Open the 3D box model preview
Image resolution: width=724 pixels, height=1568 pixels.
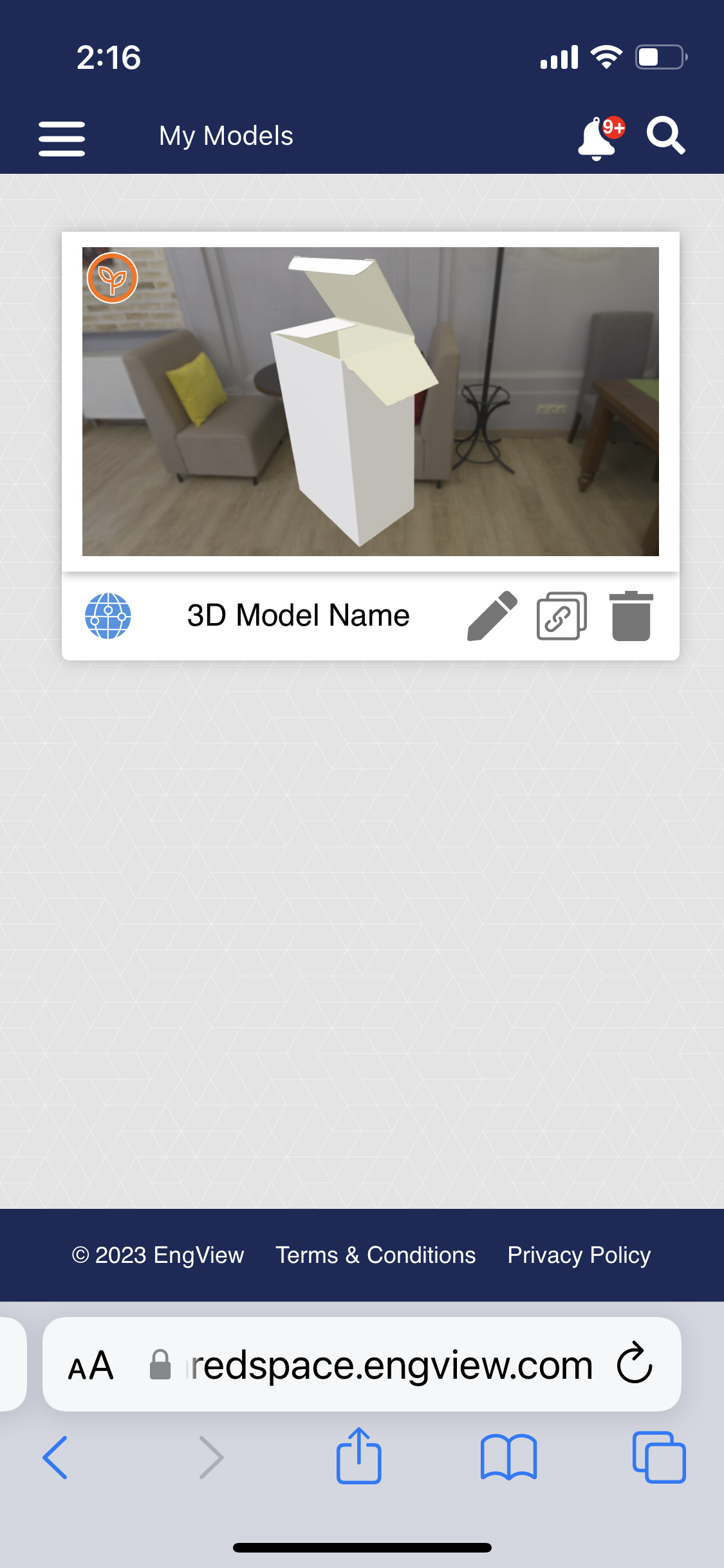click(371, 402)
